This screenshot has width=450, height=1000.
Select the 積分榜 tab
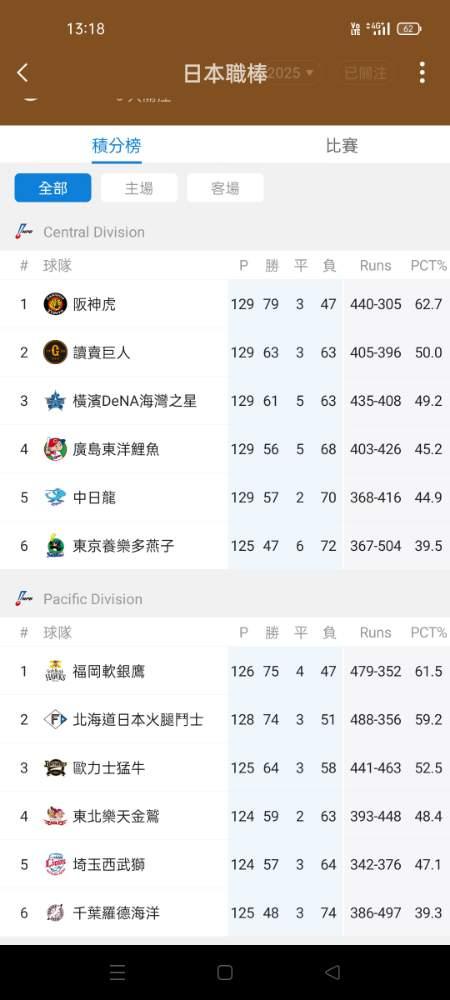click(x=117, y=146)
